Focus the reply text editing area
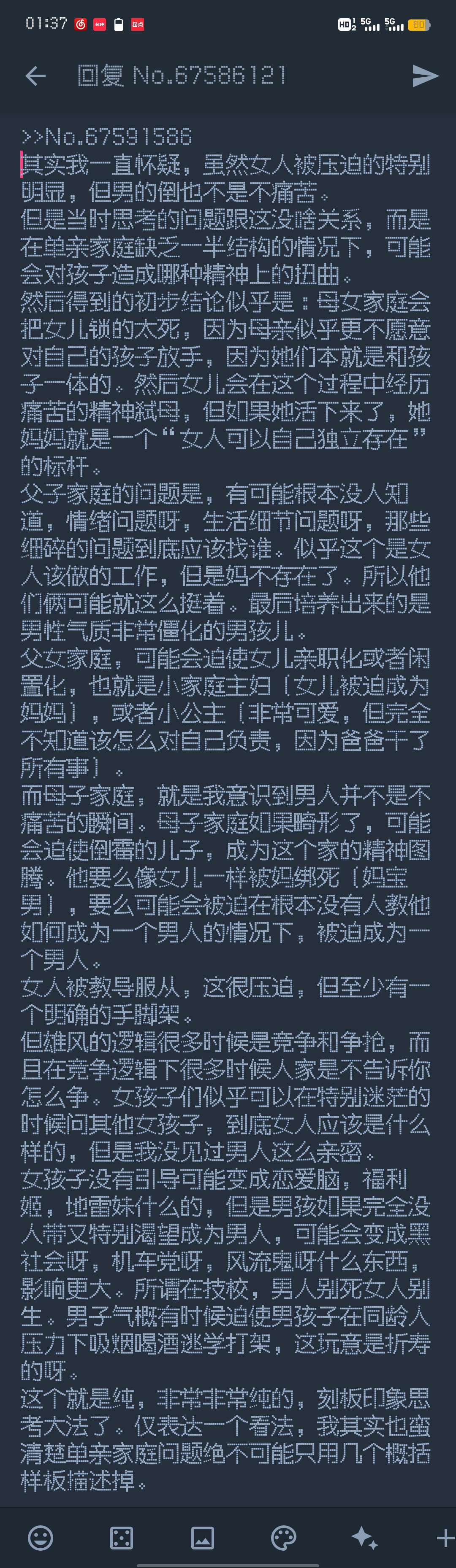Viewport: 456px width, 1568px height. (x=225, y=791)
